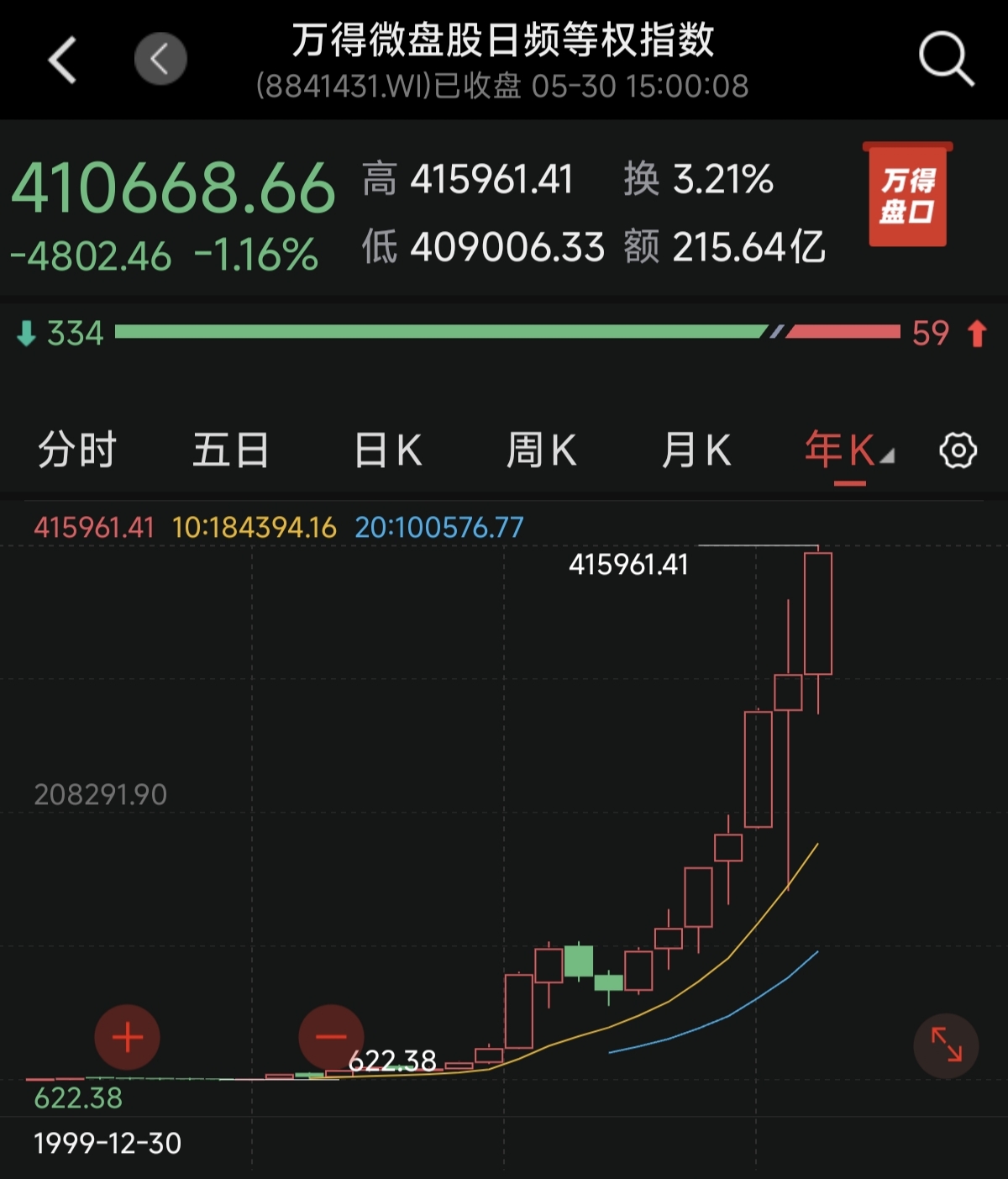Open the search magnifier
The width and height of the screenshot is (1008, 1179).
(x=946, y=59)
